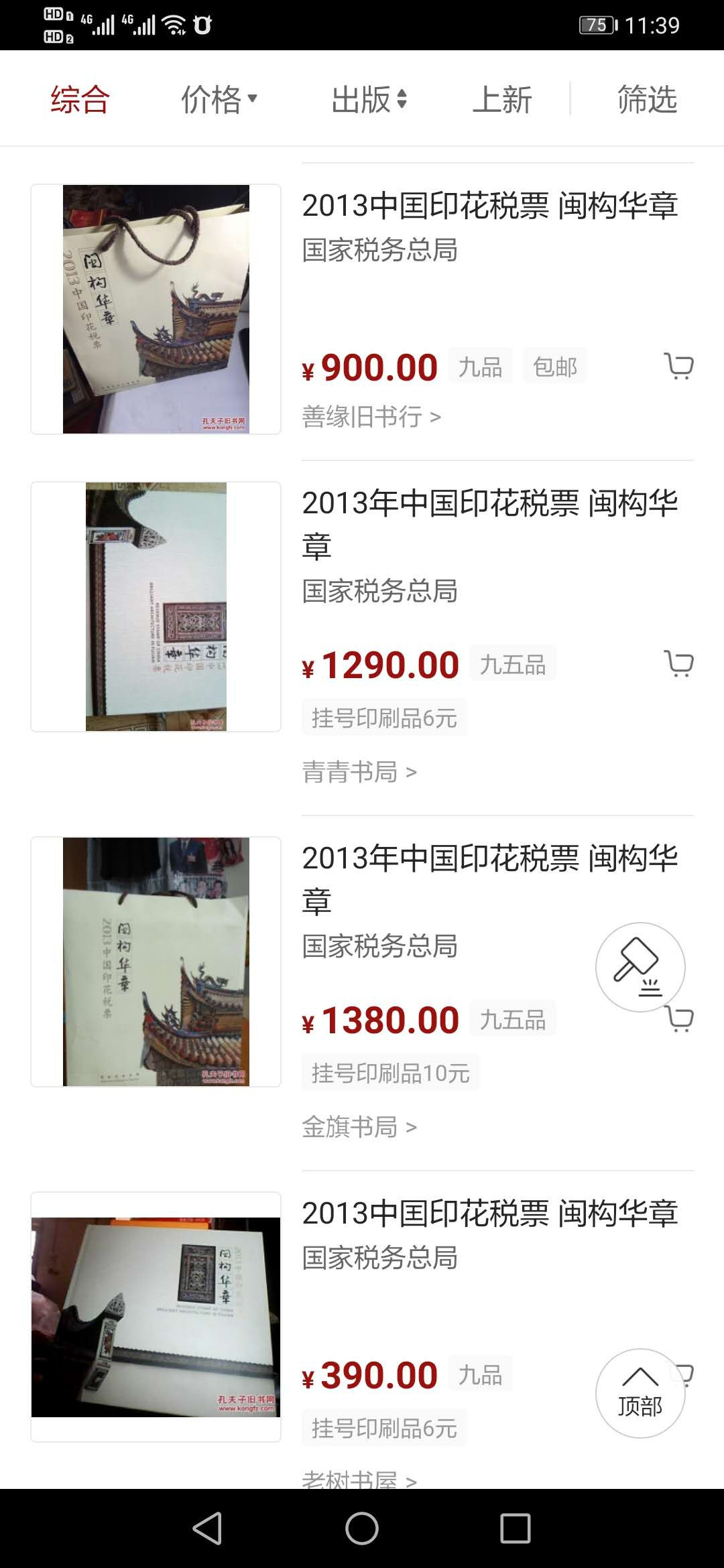This screenshot has height=1568, width=724.
Task: Select the 综合 sort tab
Action: [80, 100]
